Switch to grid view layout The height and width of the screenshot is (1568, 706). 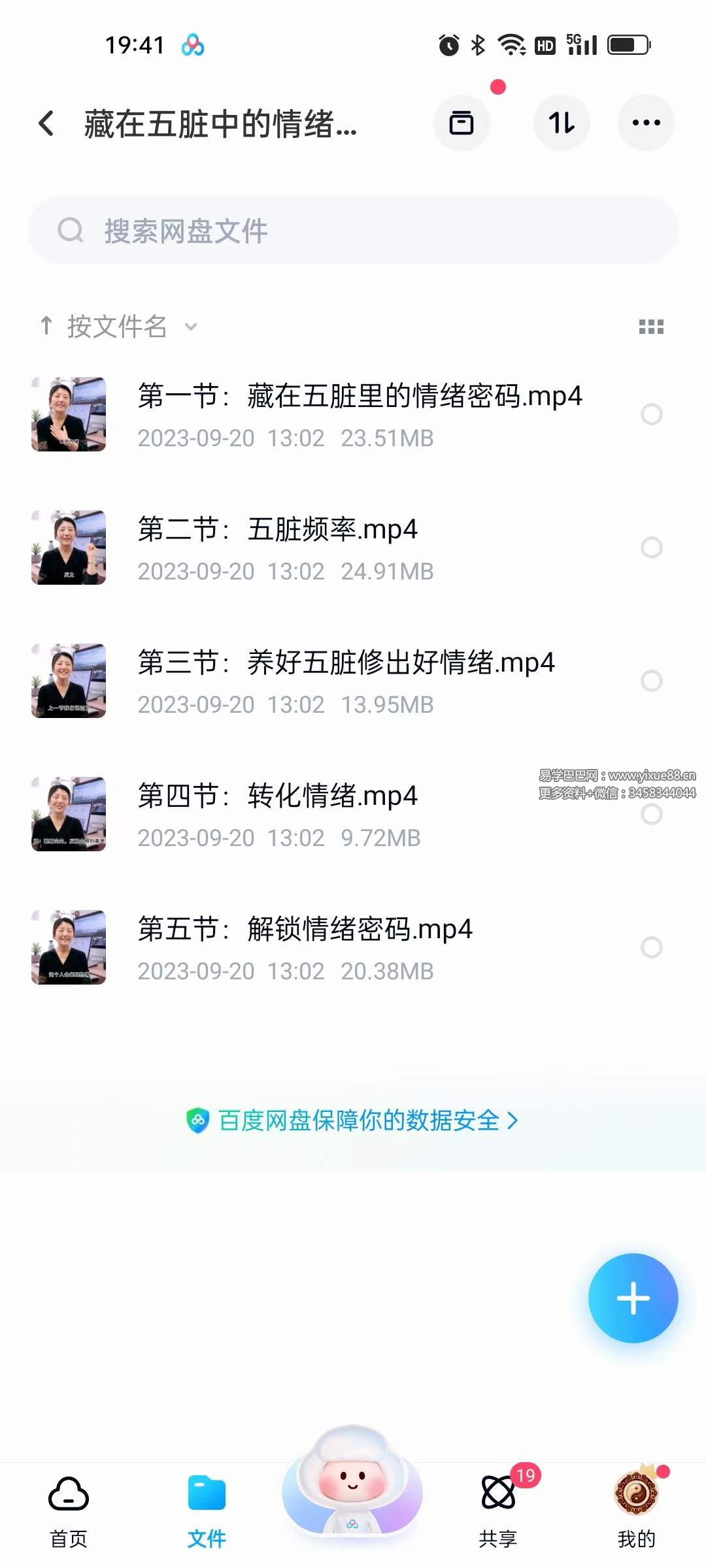tap(650, 327)
